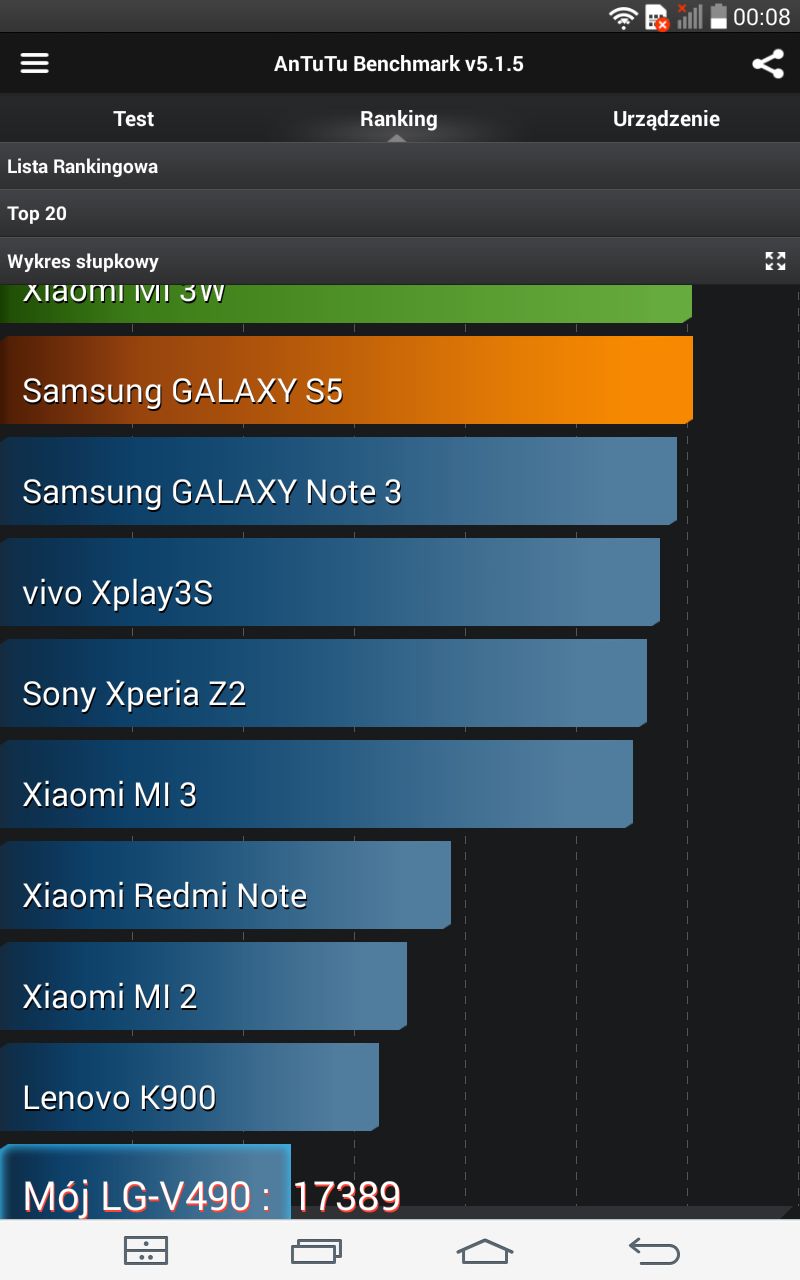Switch to the Test tab

133,119
